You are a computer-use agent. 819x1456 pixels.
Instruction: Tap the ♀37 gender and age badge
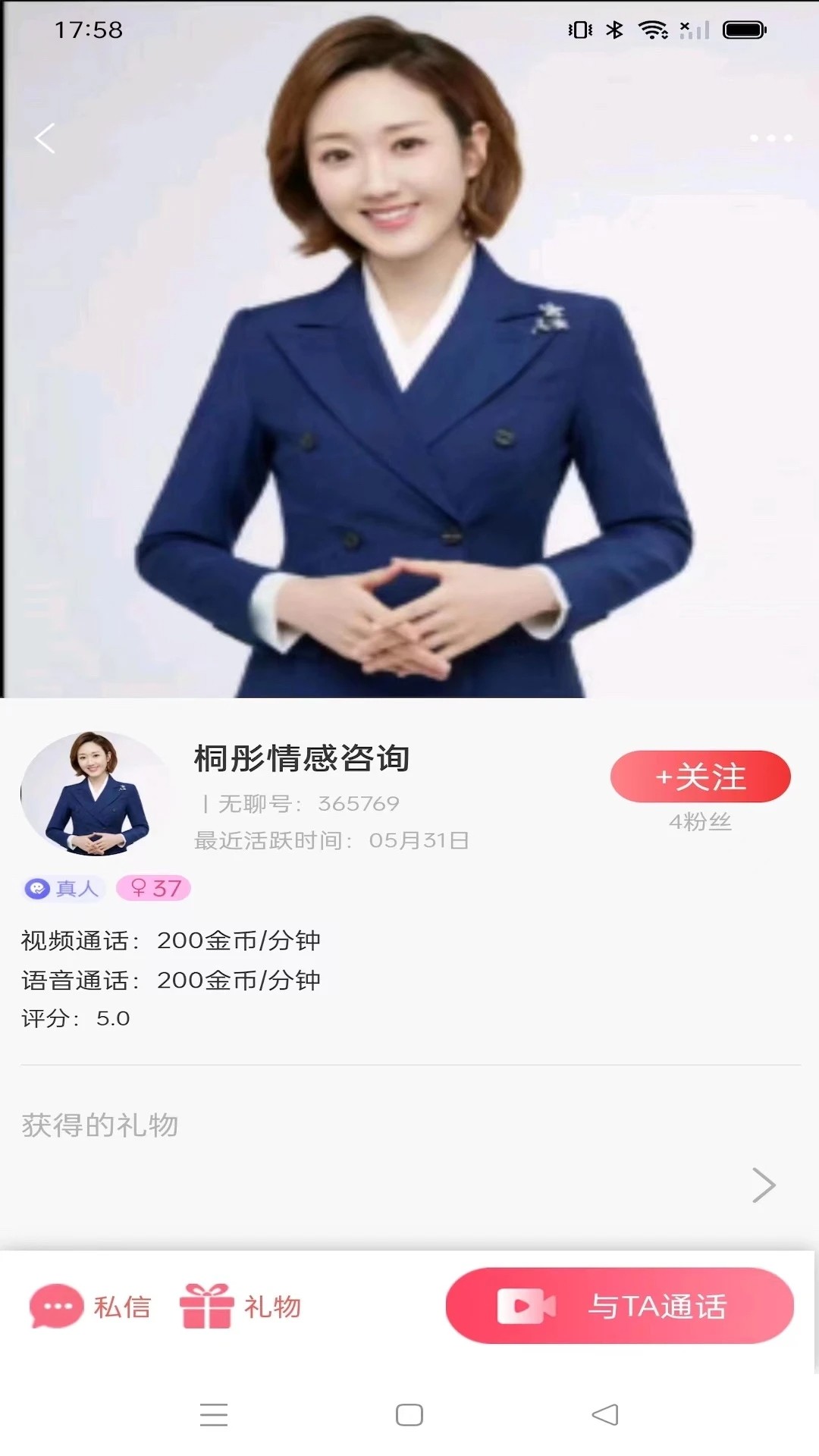pos(152,888)
